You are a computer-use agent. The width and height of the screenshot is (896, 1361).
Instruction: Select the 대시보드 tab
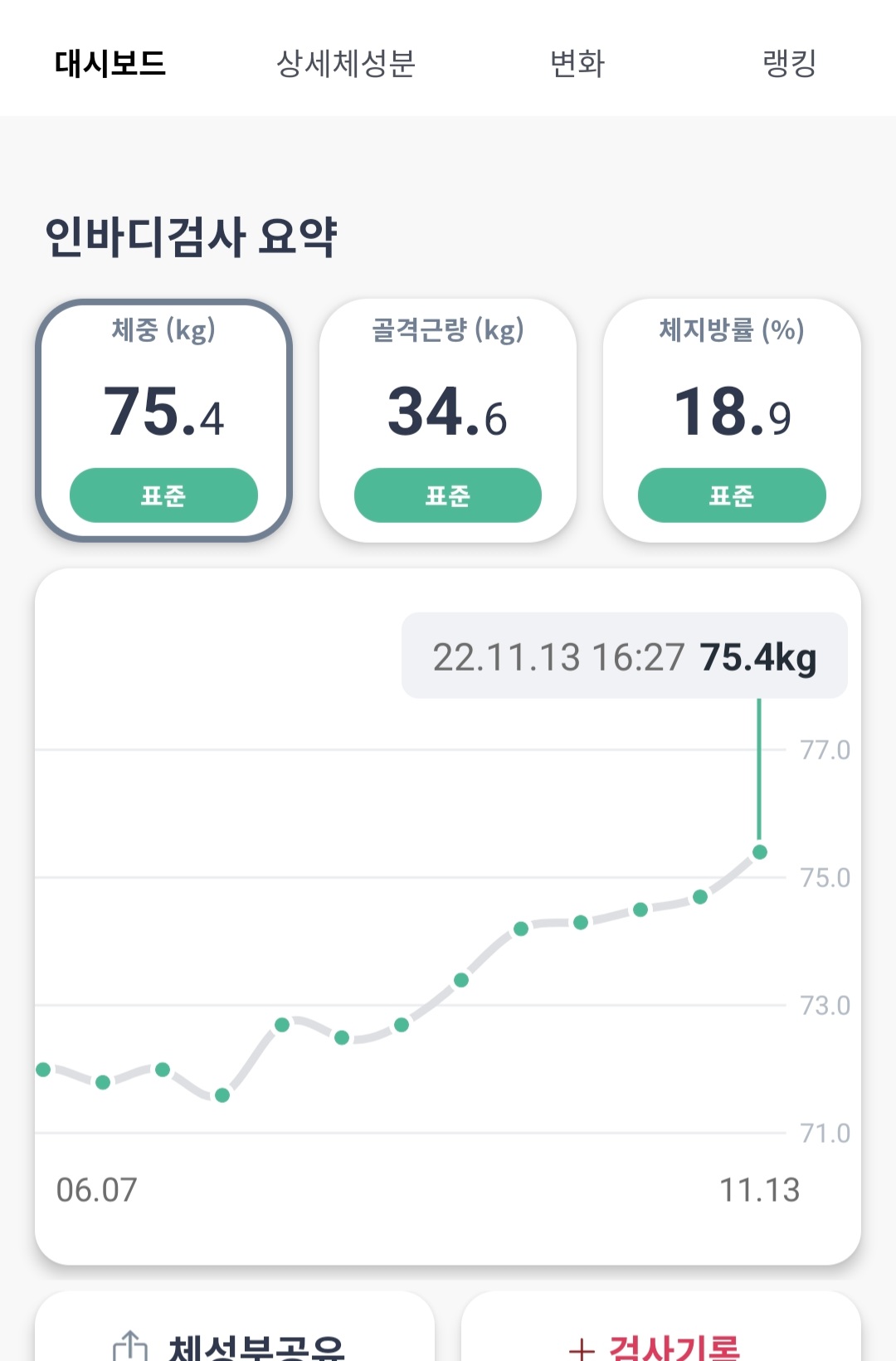click(110, 63)
